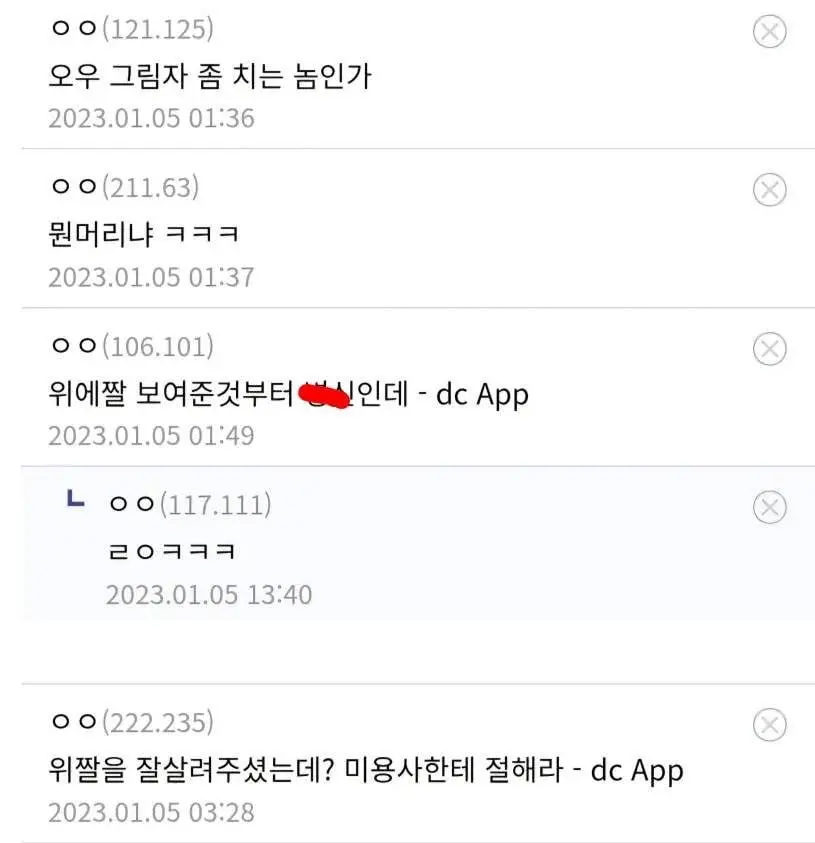Click the X icon on the reply comment
Image resolution: width=815 pixels, height=843 pixels.
coord(768,508)
